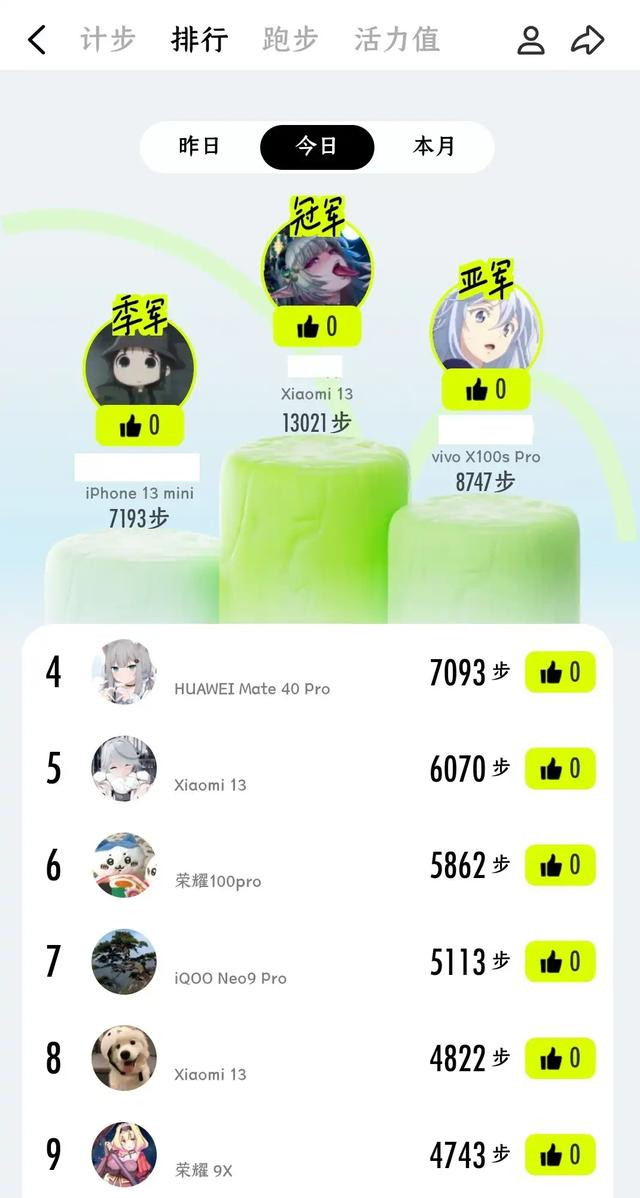This screenshot has height=1198, width=640.
Task: Like the 荣耀100pro user's 5862 steps
Action: [x=560, y=865]
